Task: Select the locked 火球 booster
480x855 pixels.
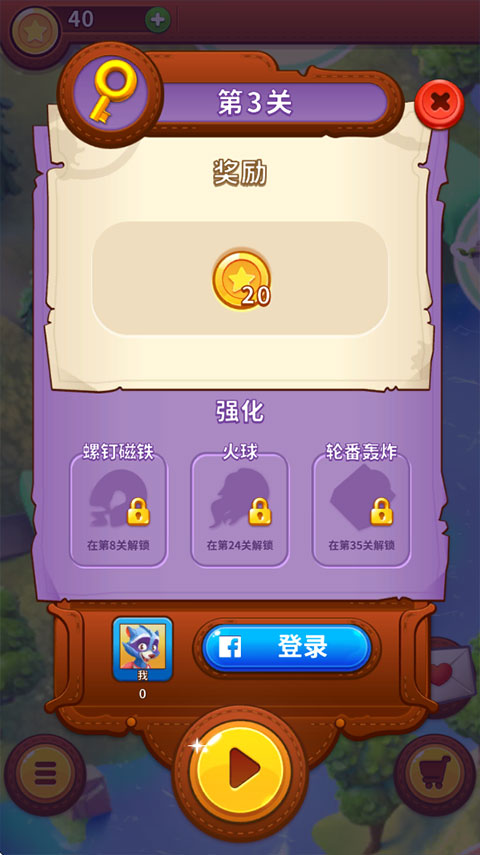Action: [x=240, y=510]
